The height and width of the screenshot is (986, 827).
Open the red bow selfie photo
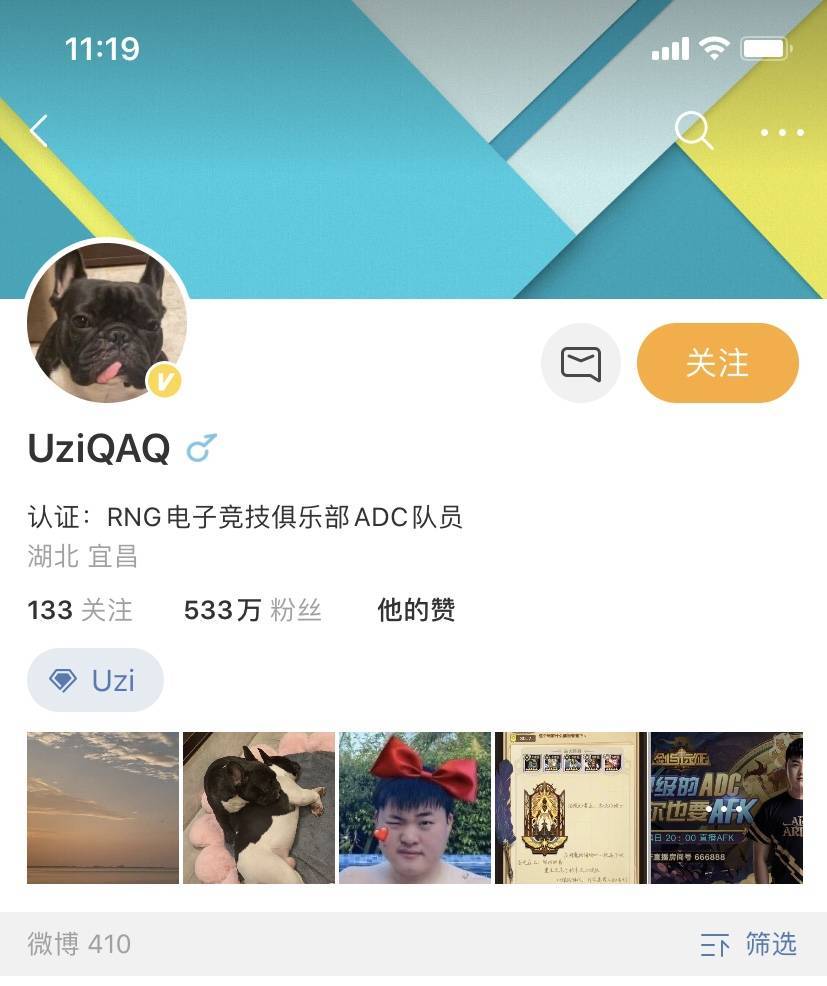pos(415,808)
